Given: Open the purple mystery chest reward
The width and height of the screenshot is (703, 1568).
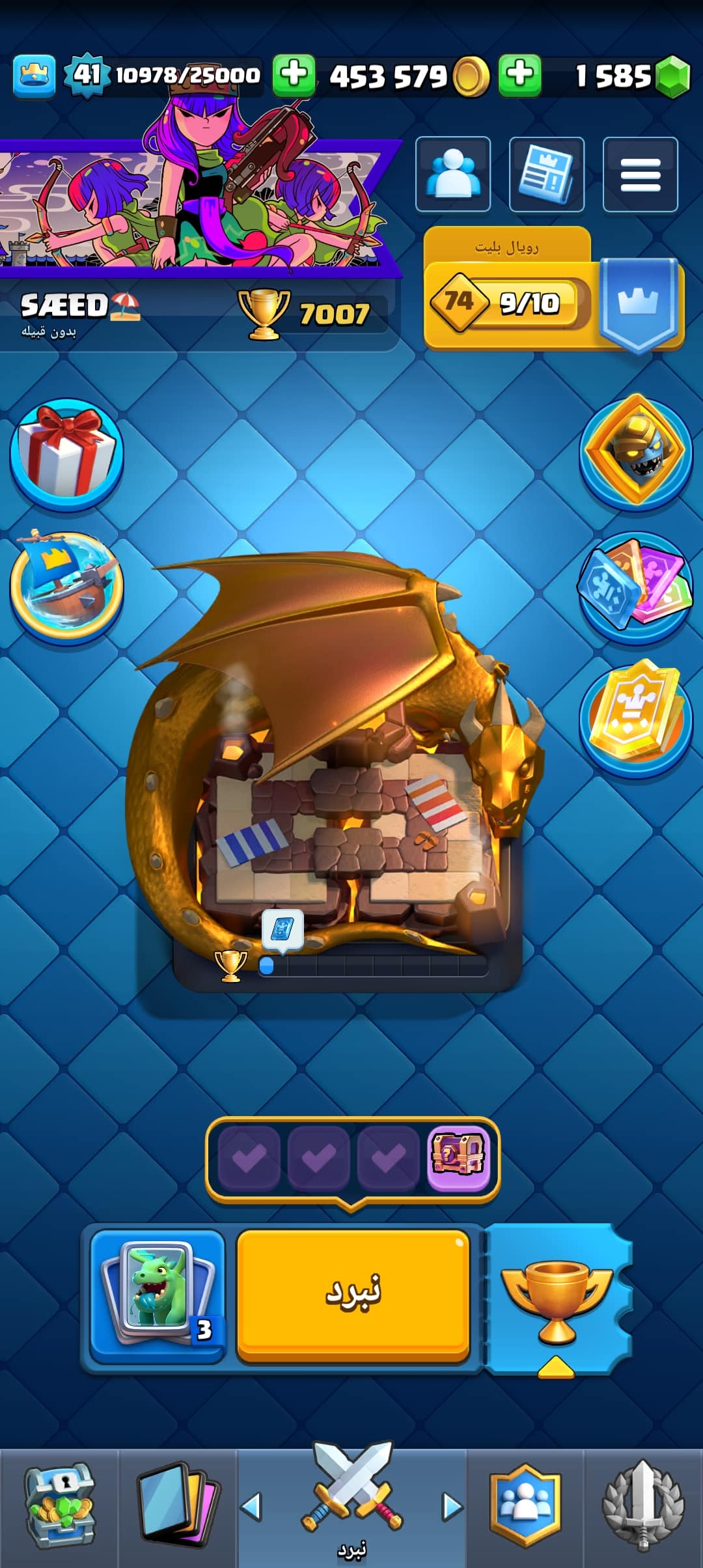Looking at the screenshot, I should point(458,1156).
